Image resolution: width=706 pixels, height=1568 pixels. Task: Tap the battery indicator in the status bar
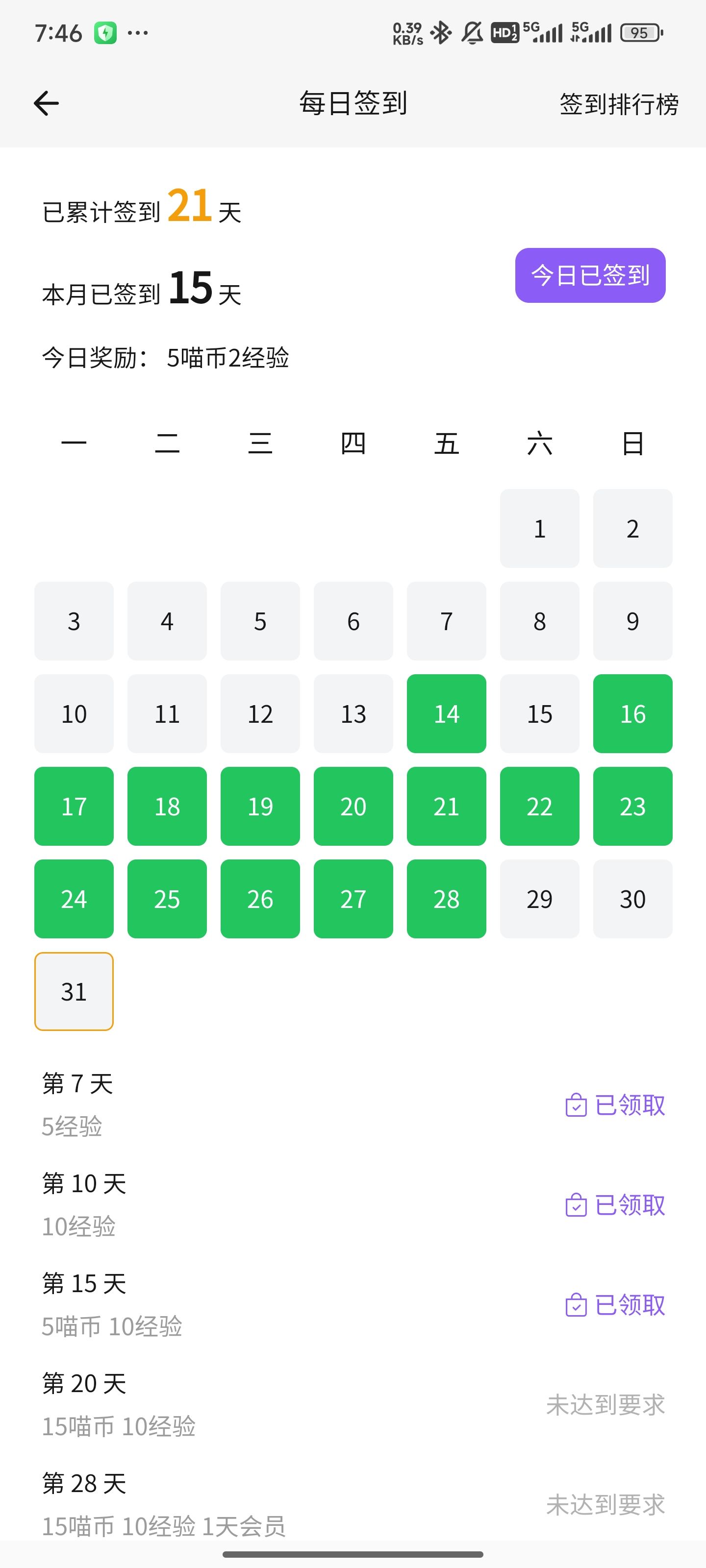[x=638, y=33]
